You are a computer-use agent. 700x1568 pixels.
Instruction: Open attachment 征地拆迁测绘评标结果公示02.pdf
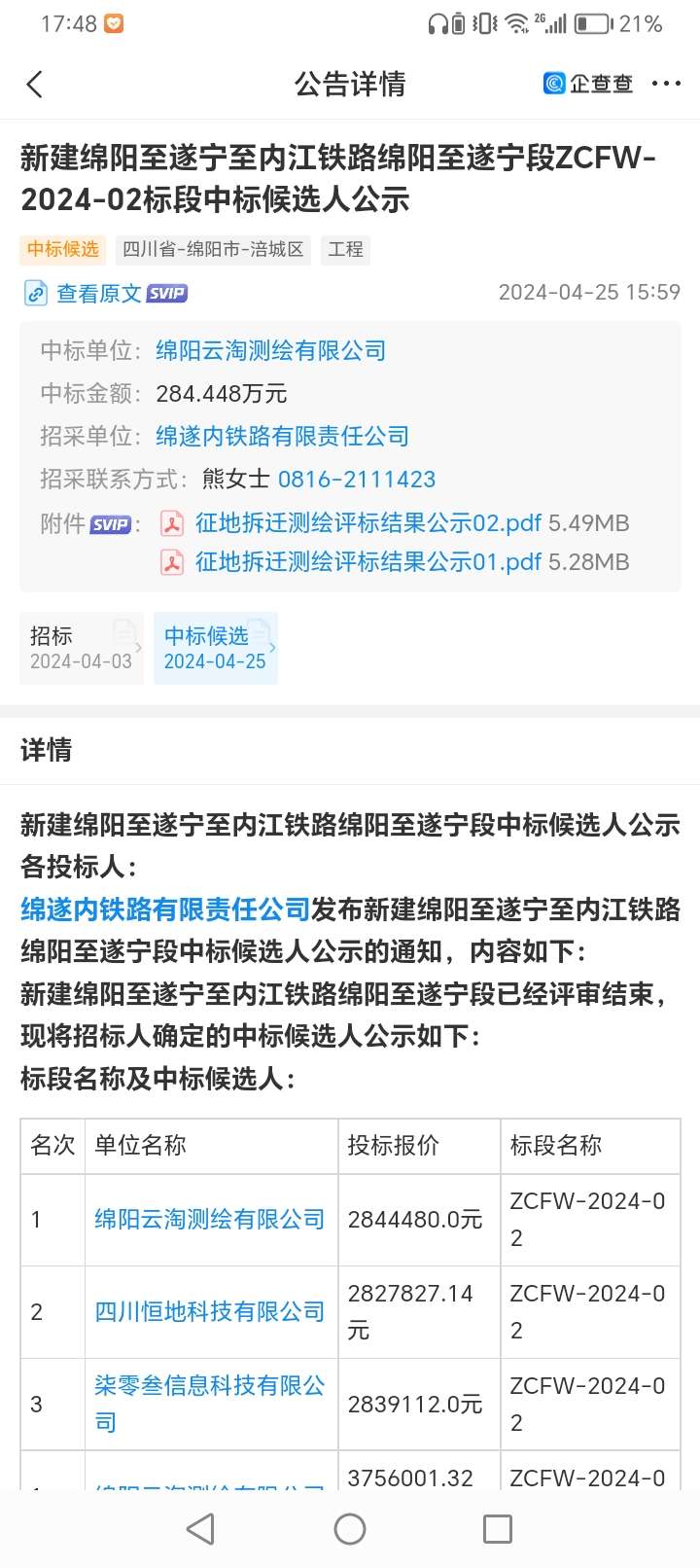tap(367, 523)
